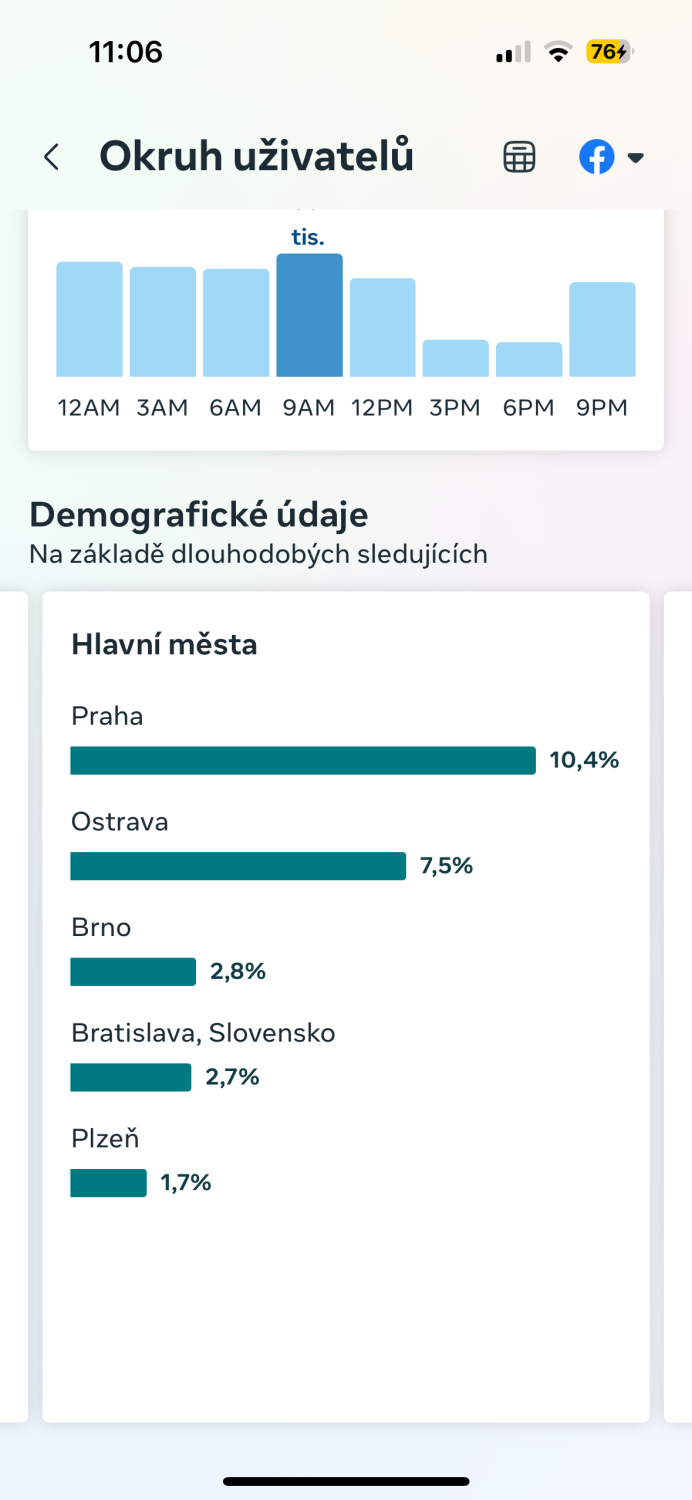Select the 12PM bar in the chart

point(383,327)
